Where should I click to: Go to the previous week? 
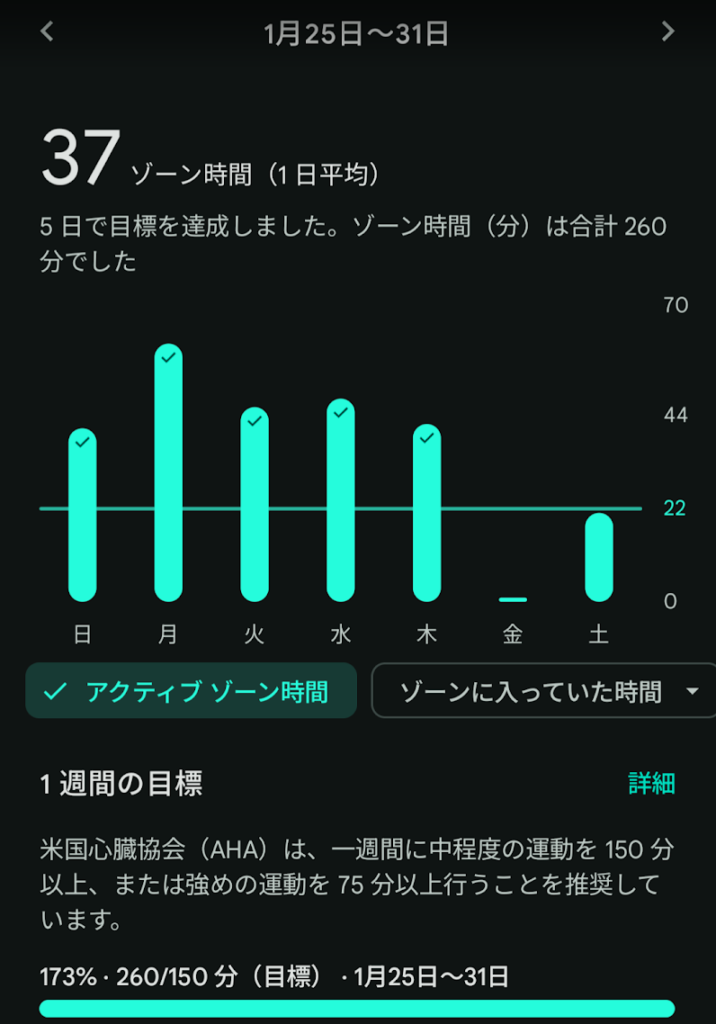(x=47, y=32)
